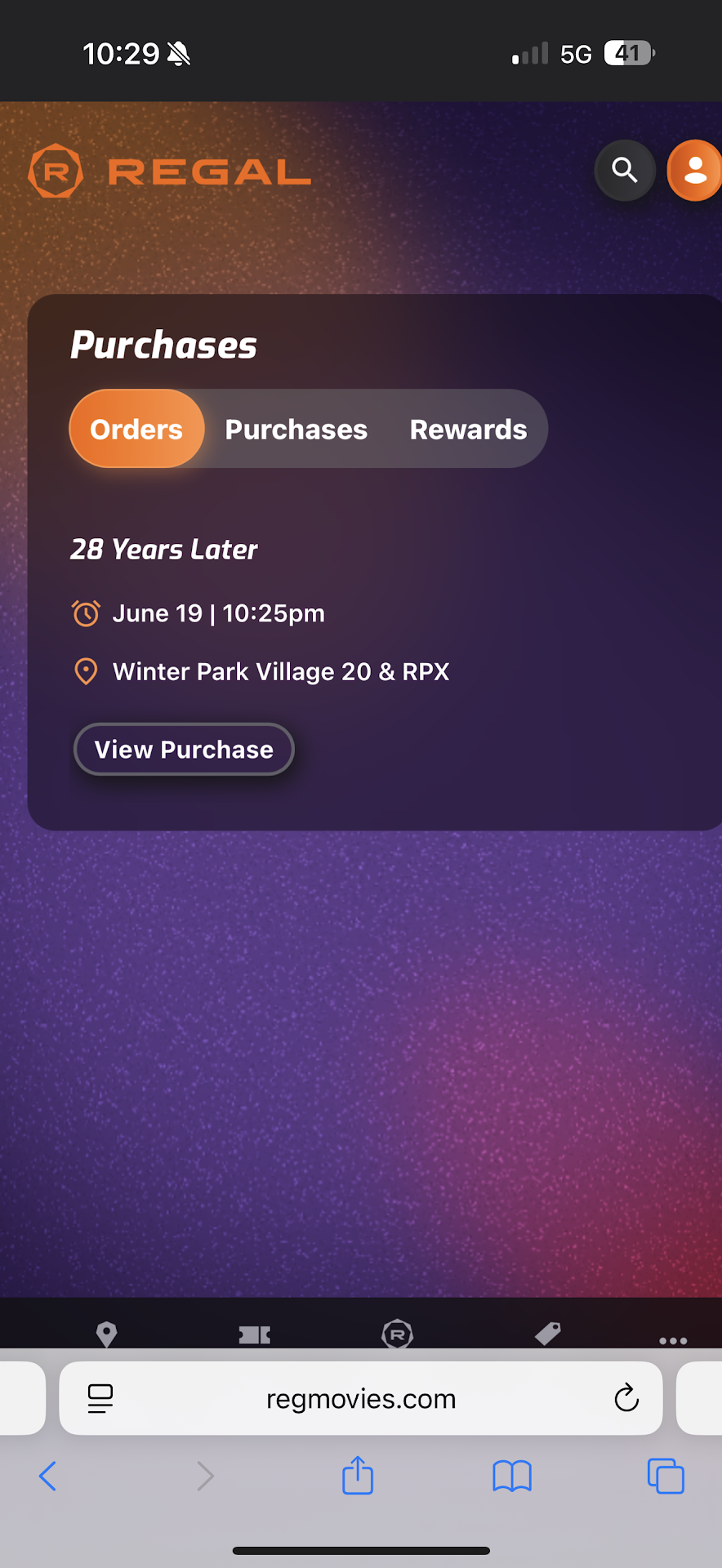This screenshot has width=722, height=1568.
Task: Tap the regmovies.com address bar
Action: (361, 1398)
